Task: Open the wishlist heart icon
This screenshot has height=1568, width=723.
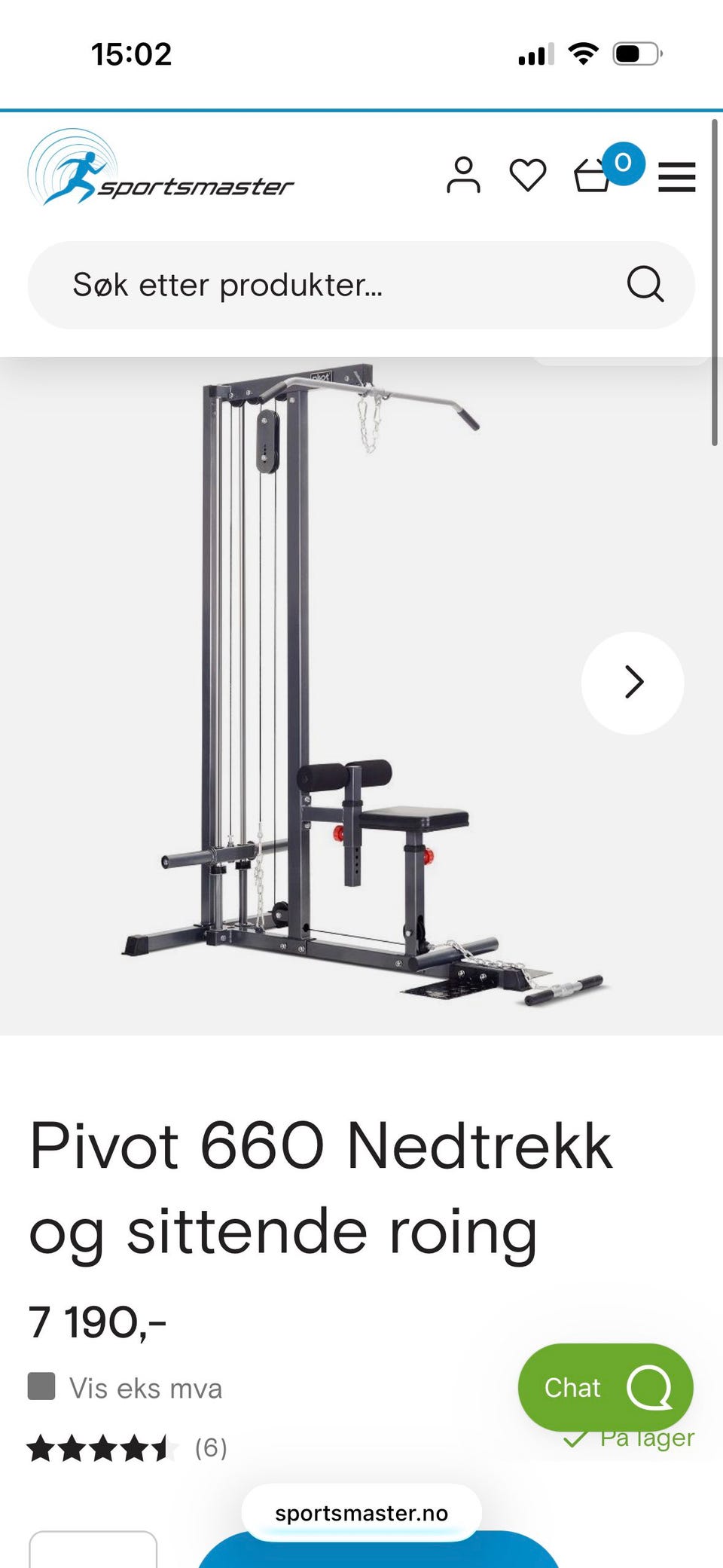Action: point(528,176)
